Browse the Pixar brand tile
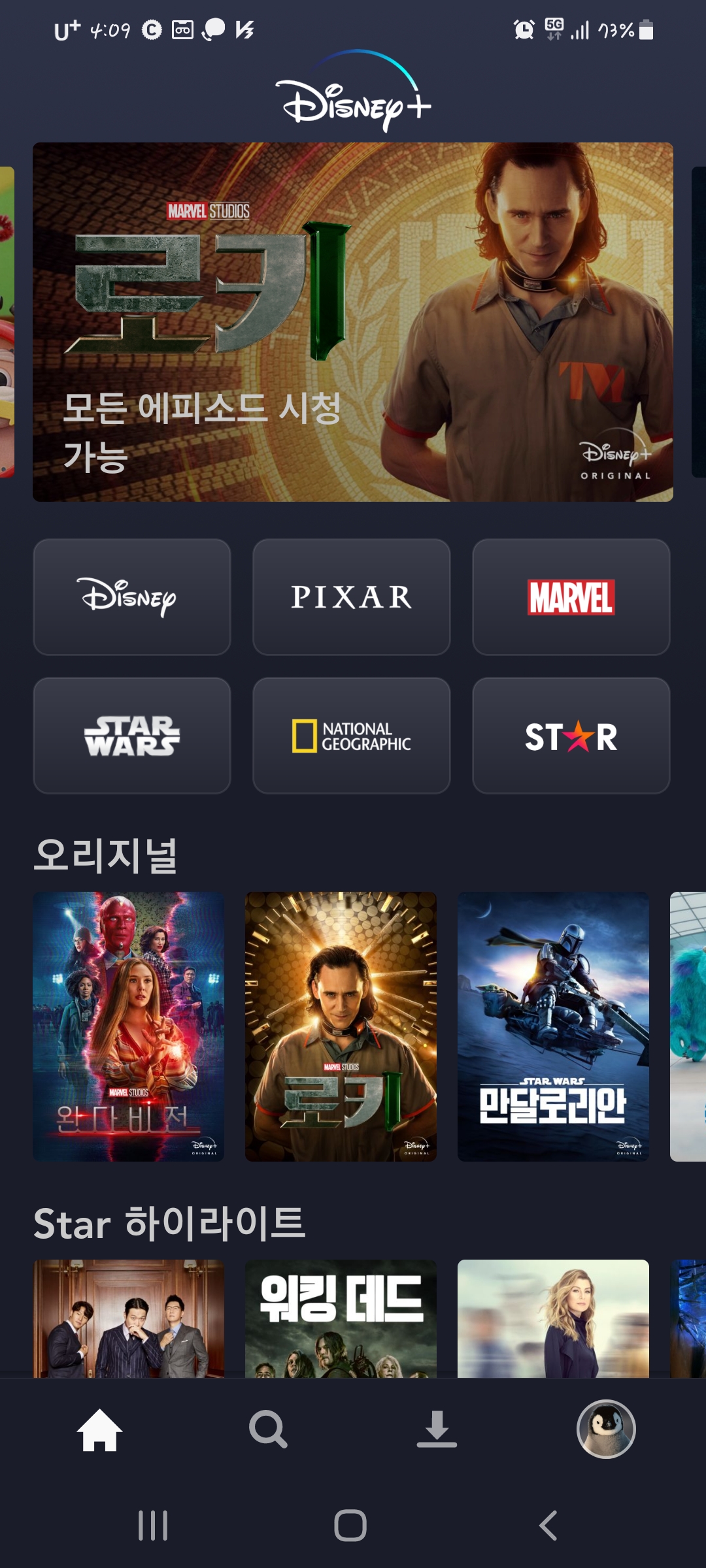This screenshot has width=706, height=1568. coord(352,597)
